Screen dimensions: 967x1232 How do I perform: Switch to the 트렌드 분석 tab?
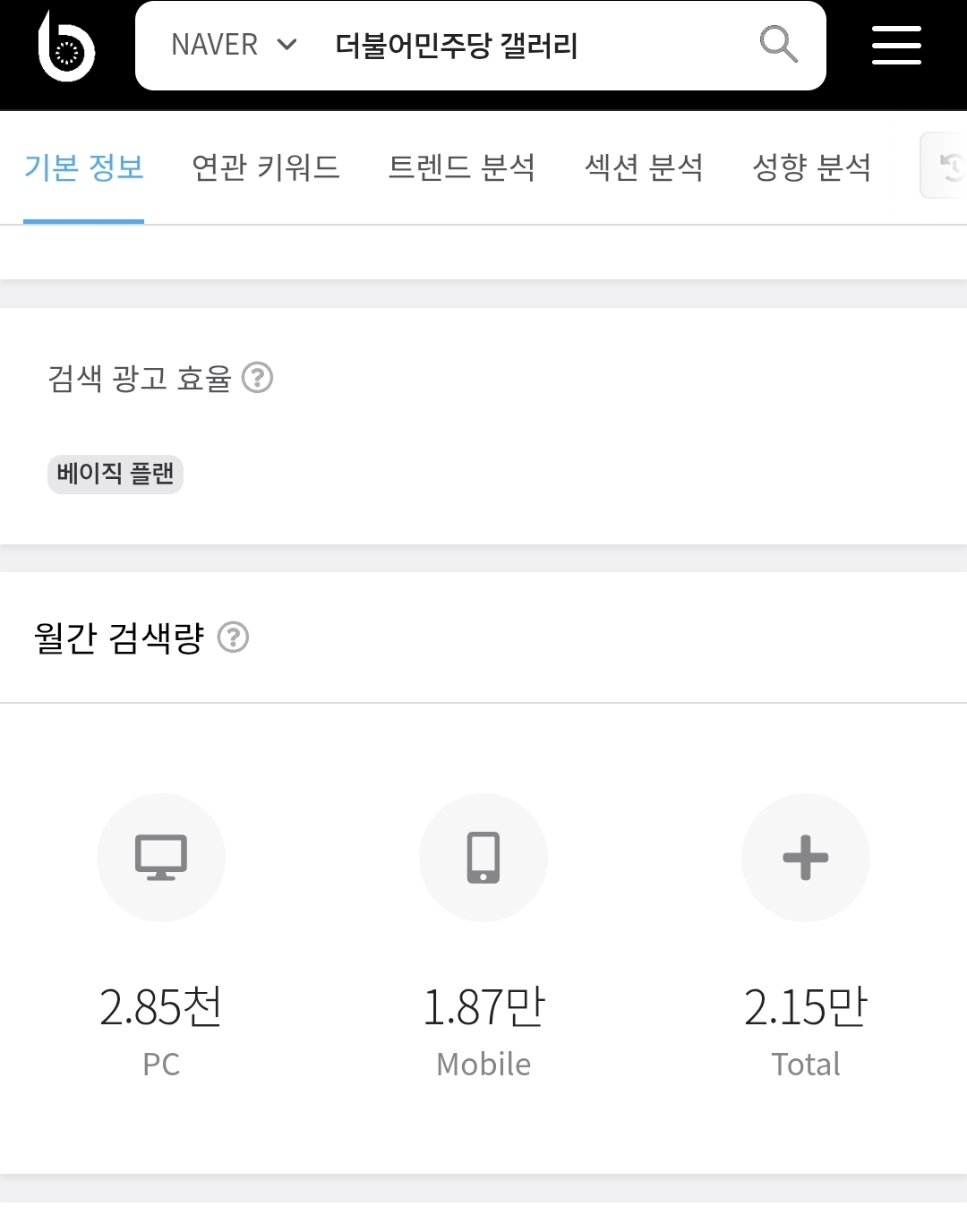coord(461,167)
